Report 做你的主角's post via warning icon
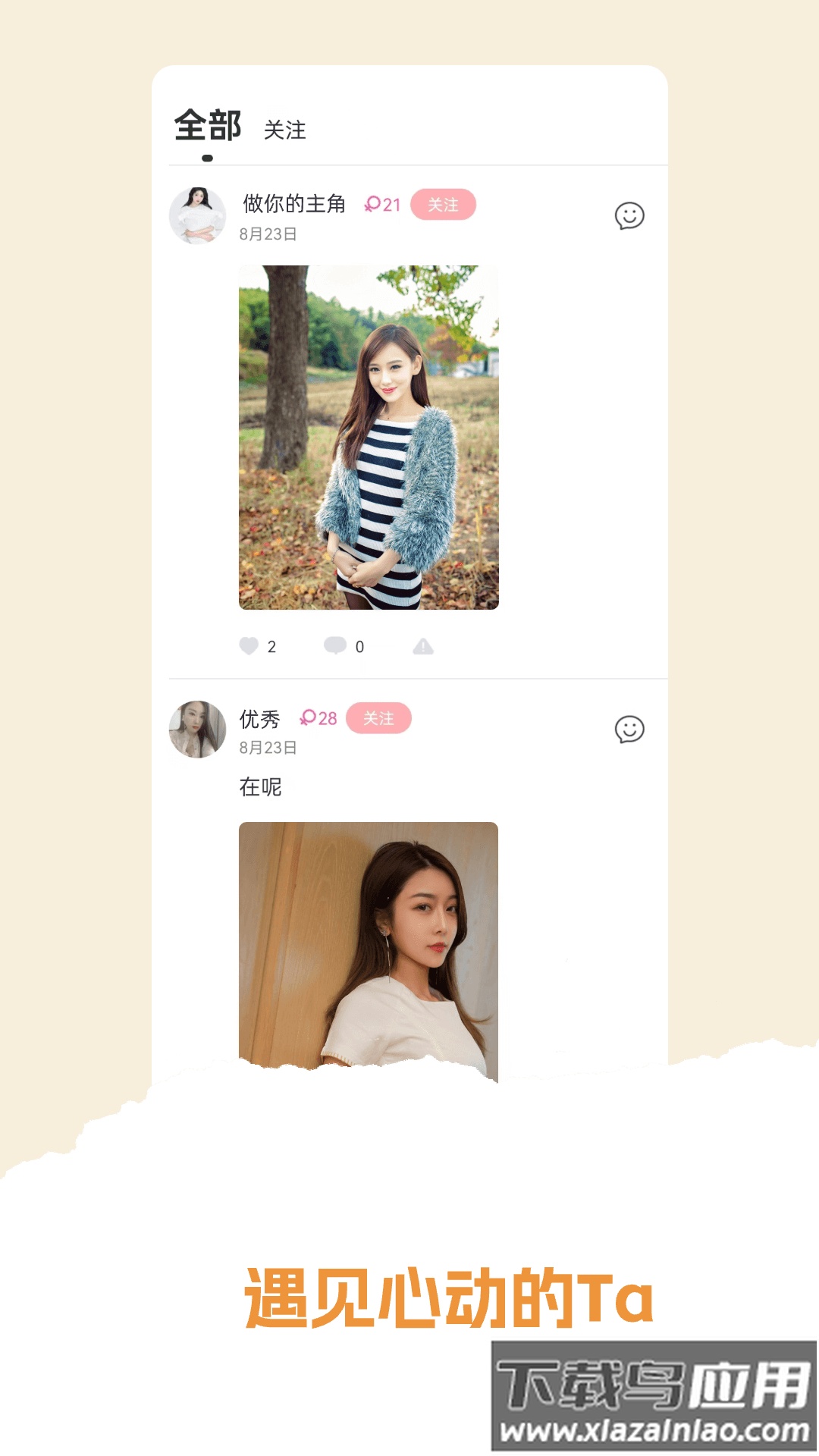819x1456 pixels. point(424,645)
